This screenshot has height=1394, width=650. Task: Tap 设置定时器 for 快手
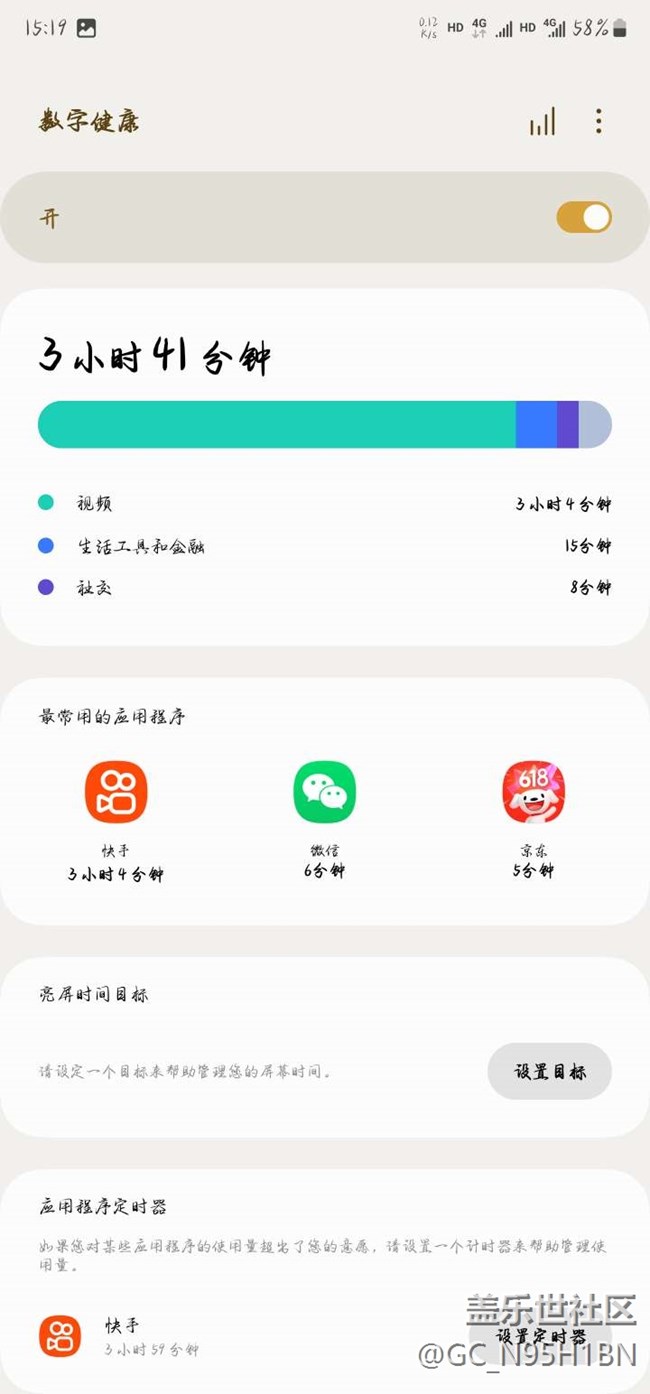pyautogui.click(x=541, y=1337)
